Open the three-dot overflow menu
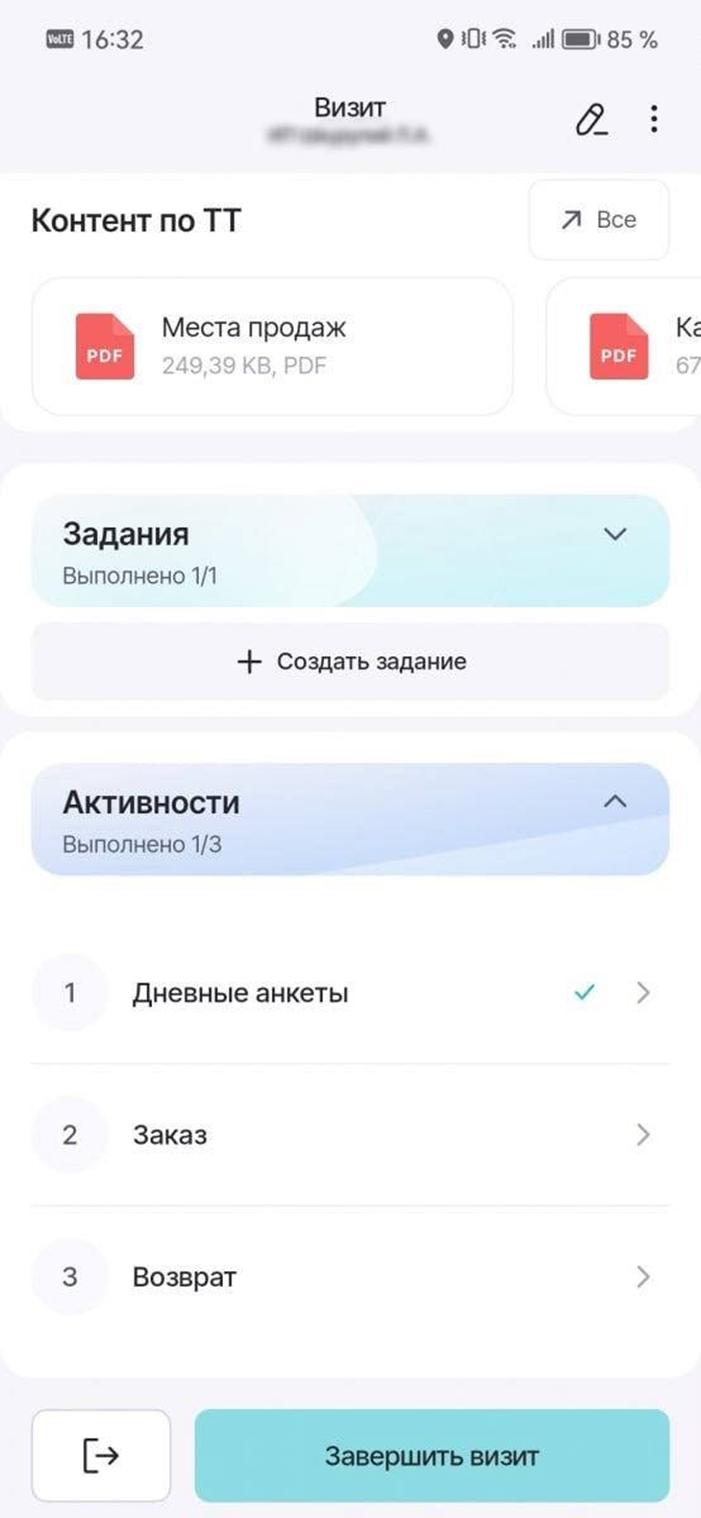Screen dimensions: 701x1518 tap(654, 120)
